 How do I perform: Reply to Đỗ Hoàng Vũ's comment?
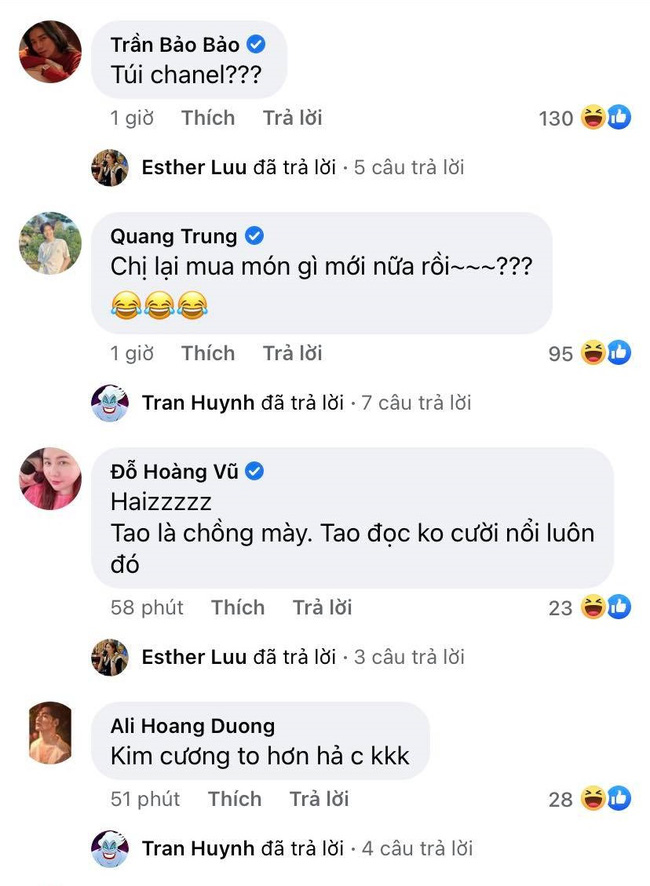[322, 607]
